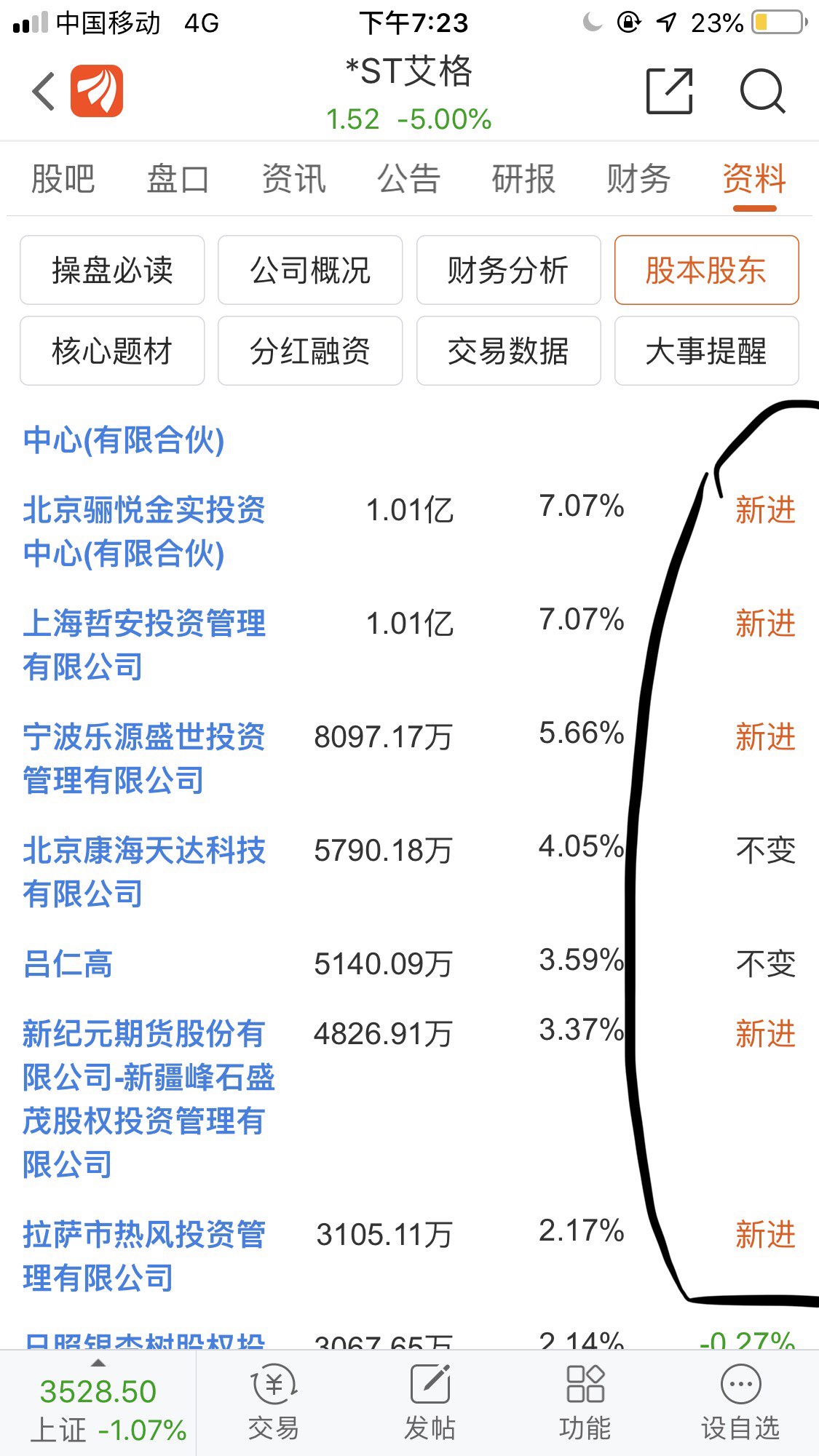This screenshot has height=1456, width=819.
Task: Tap 大事提醒 event reminders
Action: pyautogui.click(x=705, y=351)
